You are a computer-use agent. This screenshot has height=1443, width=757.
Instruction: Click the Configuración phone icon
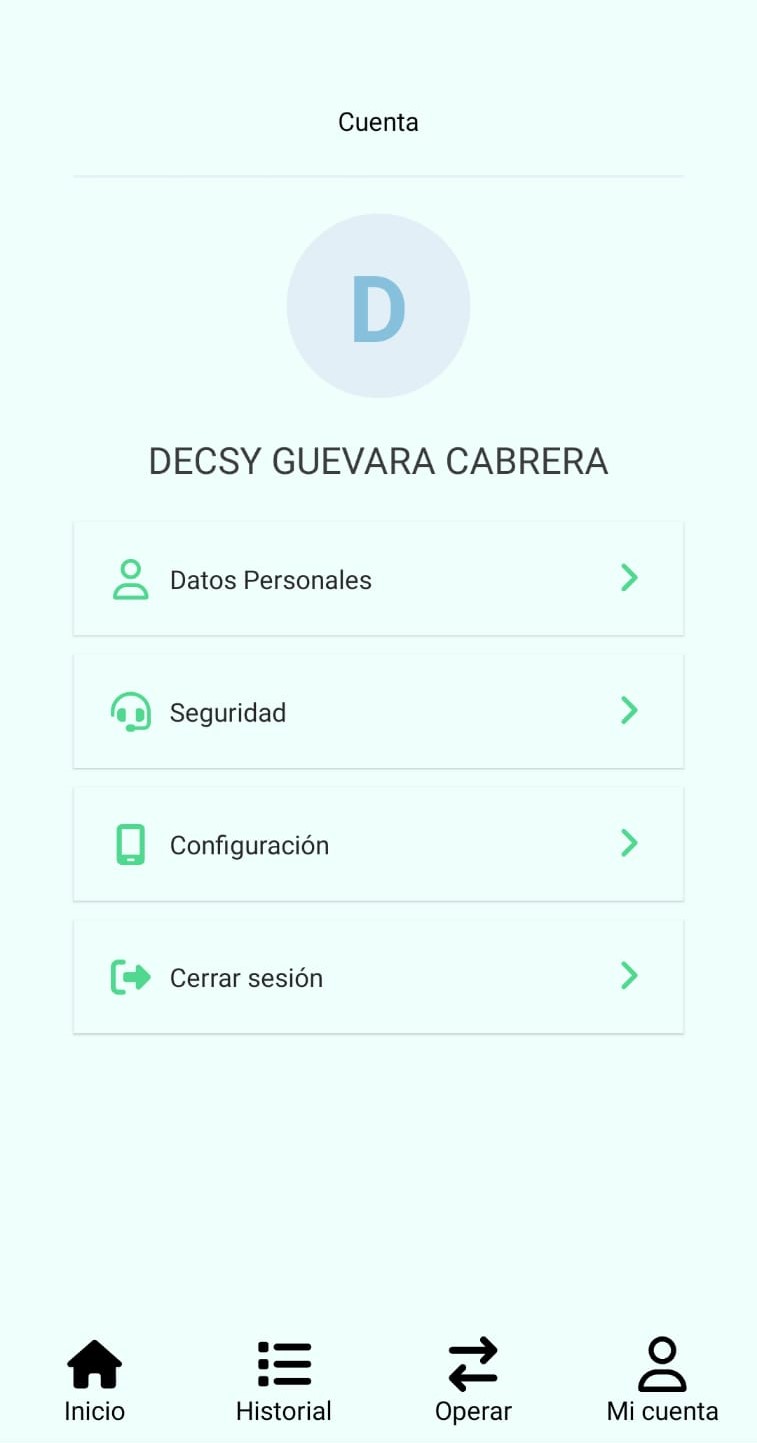click(129, 844)
